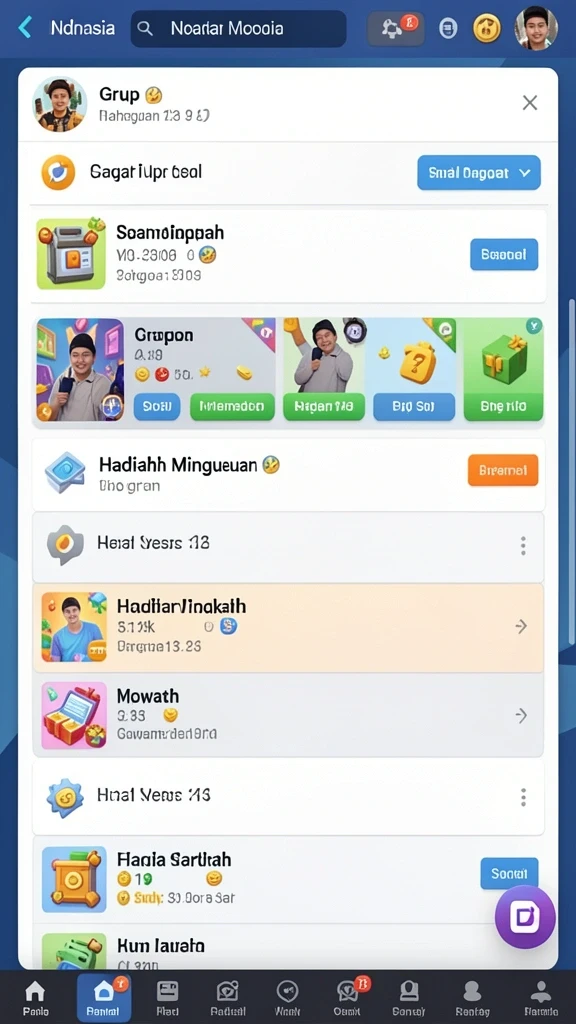The width and height of the screenshot is (576, 1024).
Task: Open the Mowath row
Action: pyautogui.click(x=288, y=715)
